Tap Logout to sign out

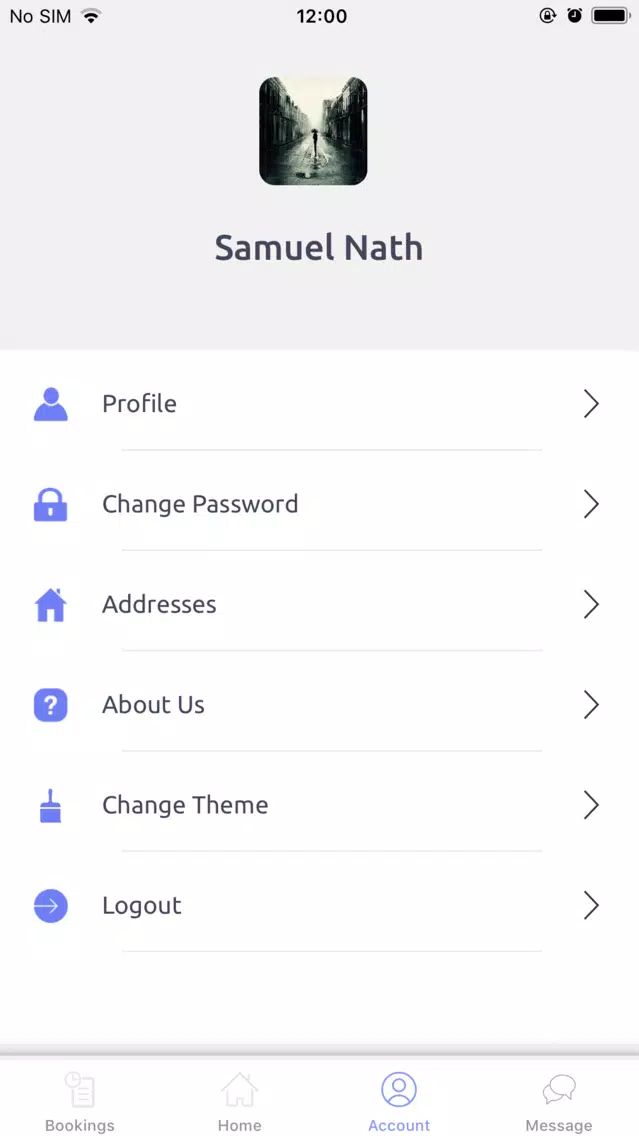pyautogui.click(x=320, y=906)
